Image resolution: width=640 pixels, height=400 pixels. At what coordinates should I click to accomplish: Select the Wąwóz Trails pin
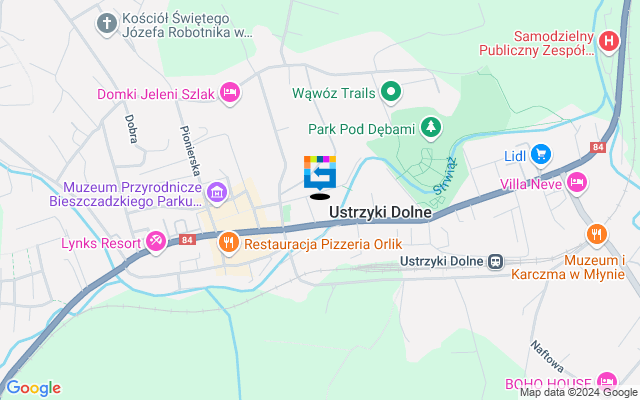coord(391,95)
